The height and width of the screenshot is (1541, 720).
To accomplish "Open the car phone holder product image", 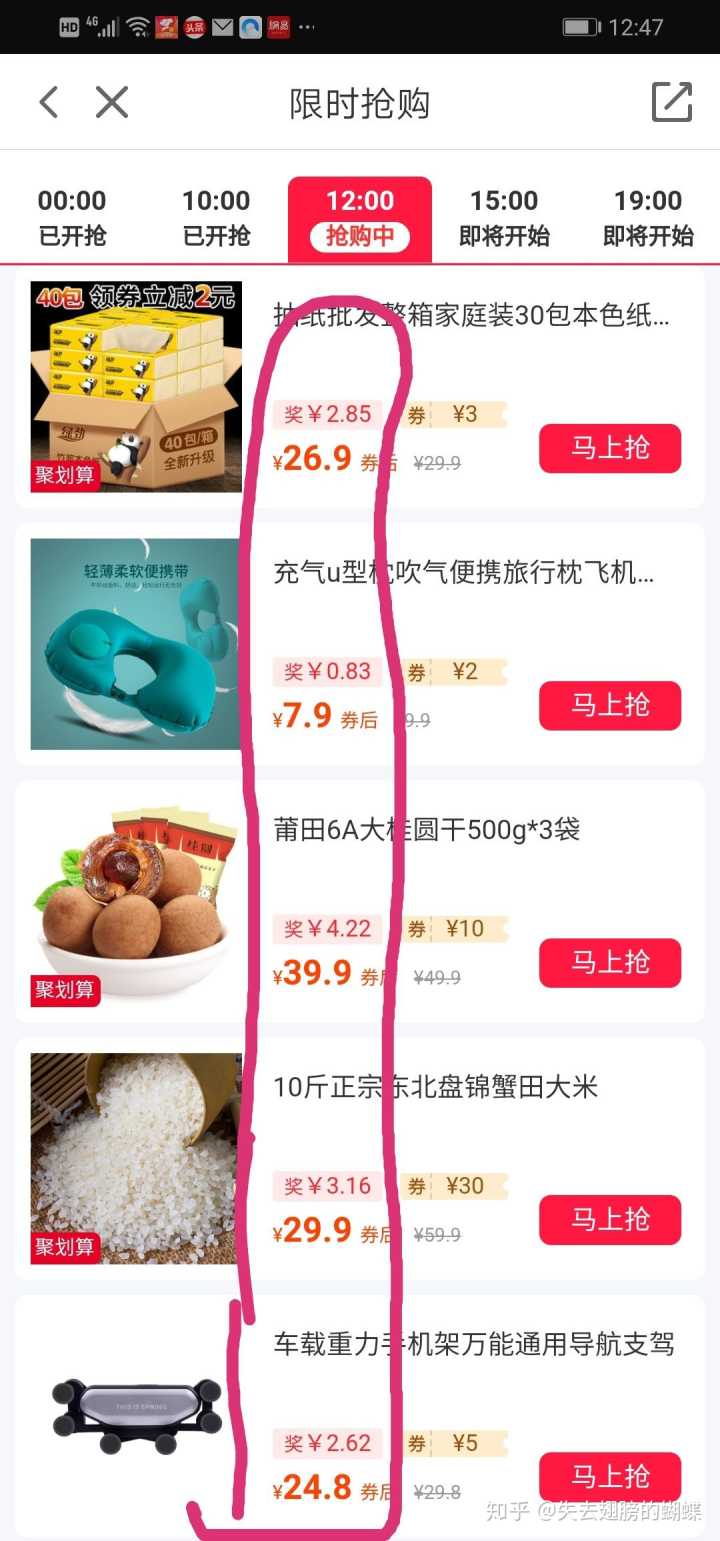I will [x=136, y=1414].
